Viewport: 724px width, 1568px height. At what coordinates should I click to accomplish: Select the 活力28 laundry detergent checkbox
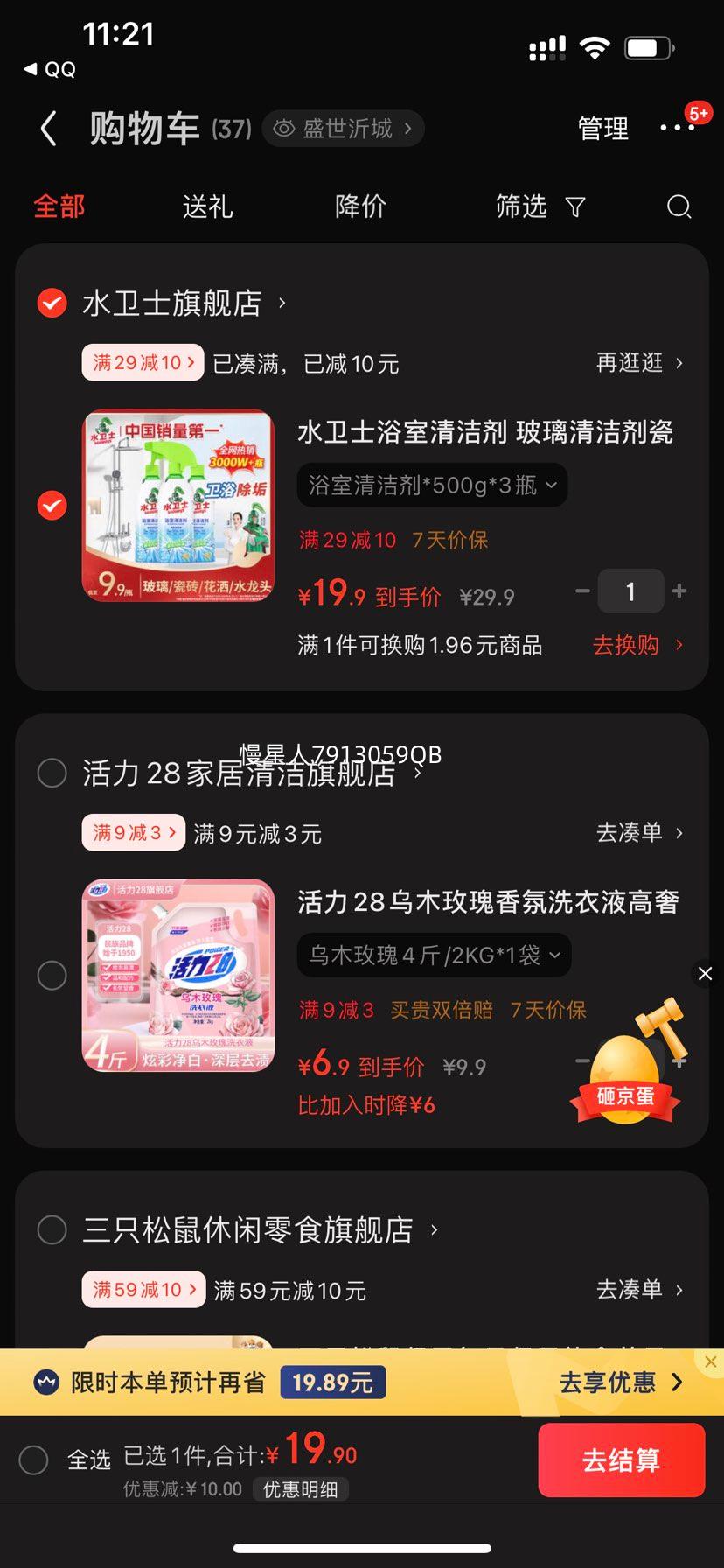click(x=52, y=975)
